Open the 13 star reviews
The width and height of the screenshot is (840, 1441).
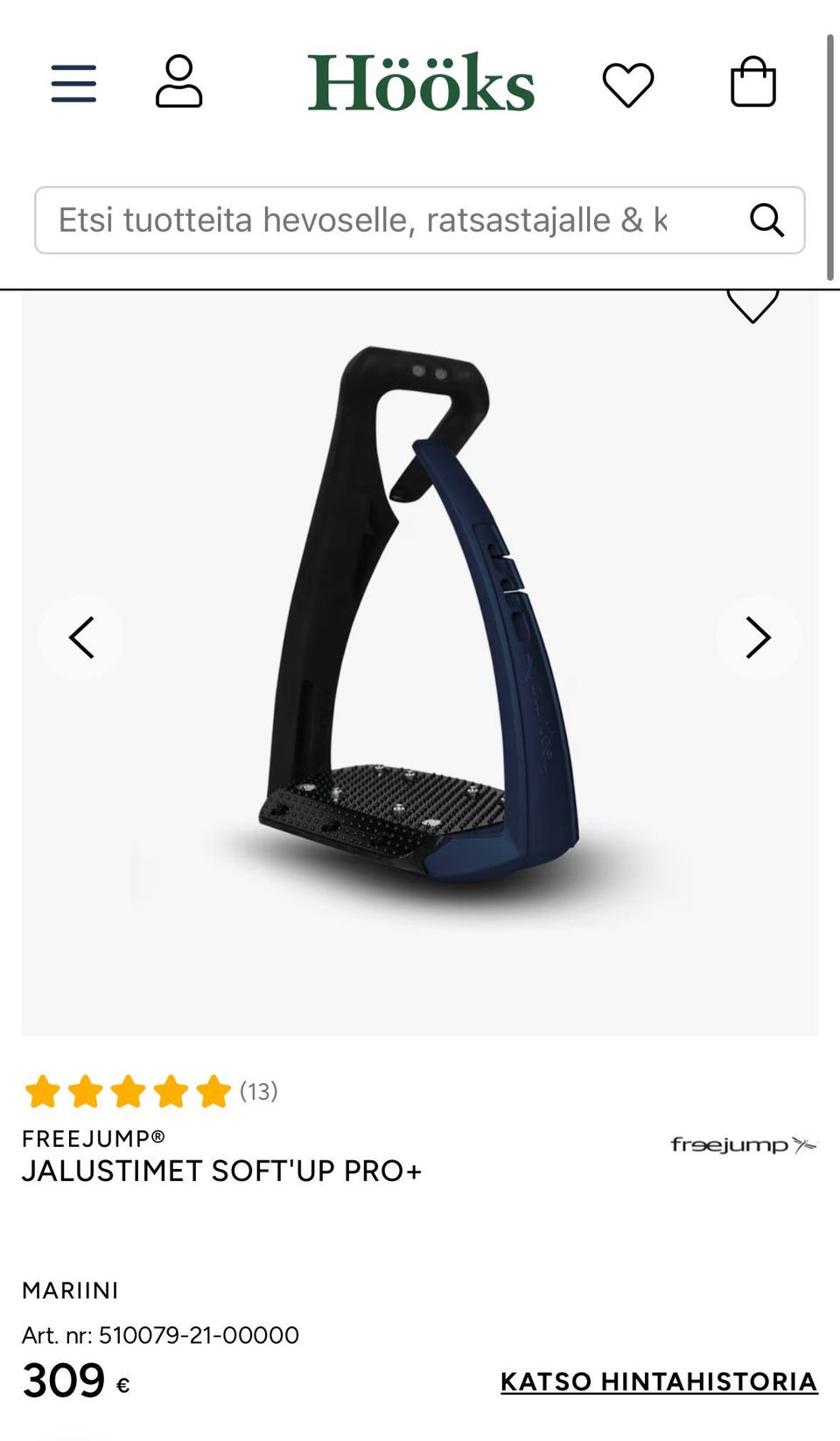pos(150,1092)
